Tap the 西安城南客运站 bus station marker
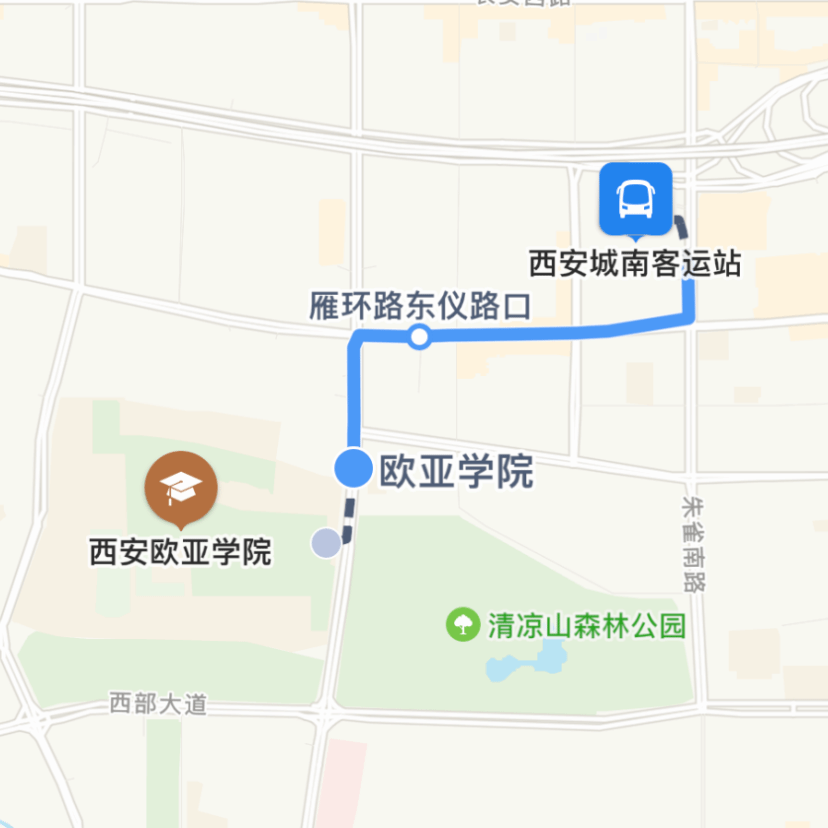Viewport: 828px width, 828px height. pyautogui.click(x=635, y=199)
